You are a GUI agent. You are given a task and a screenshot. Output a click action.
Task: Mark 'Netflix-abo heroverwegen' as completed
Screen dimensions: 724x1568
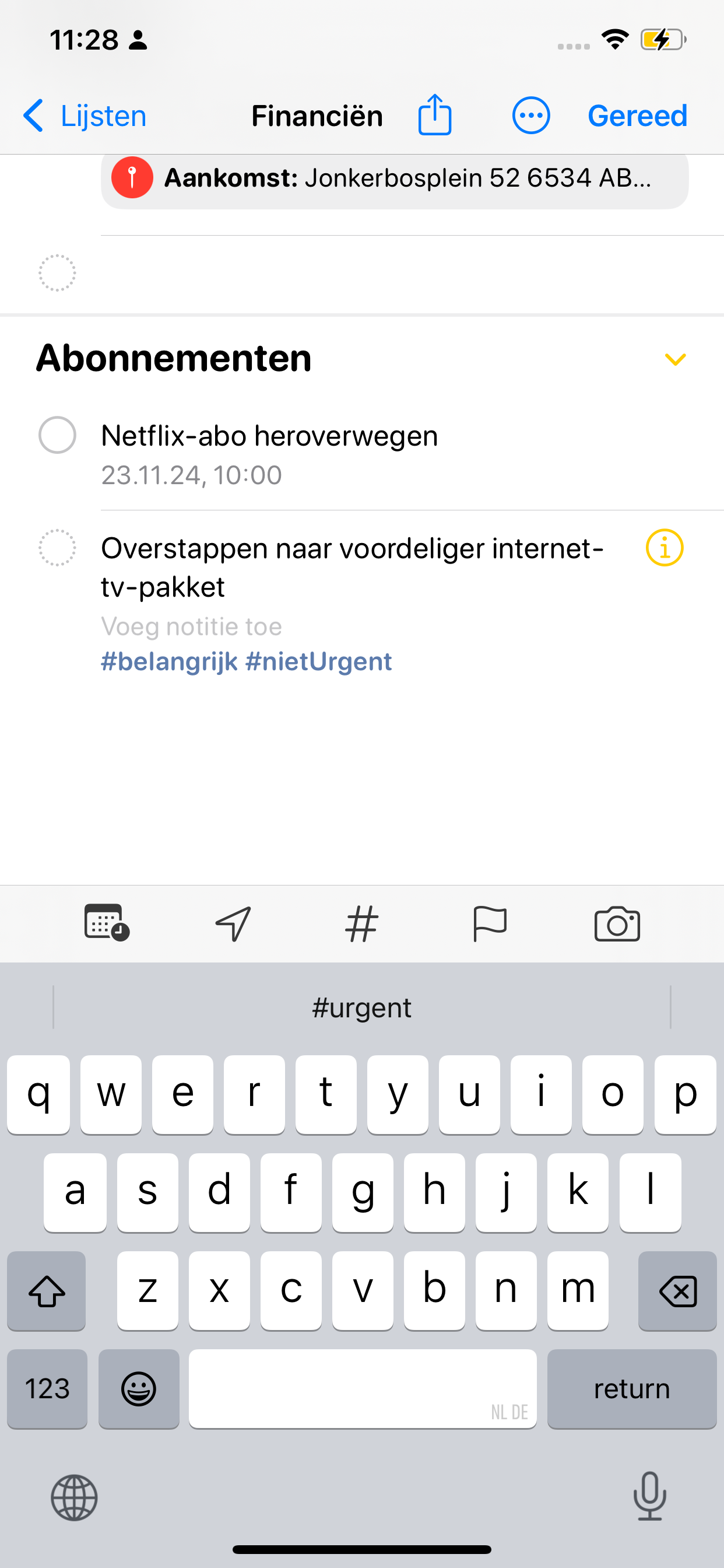(x=57, y=435)
